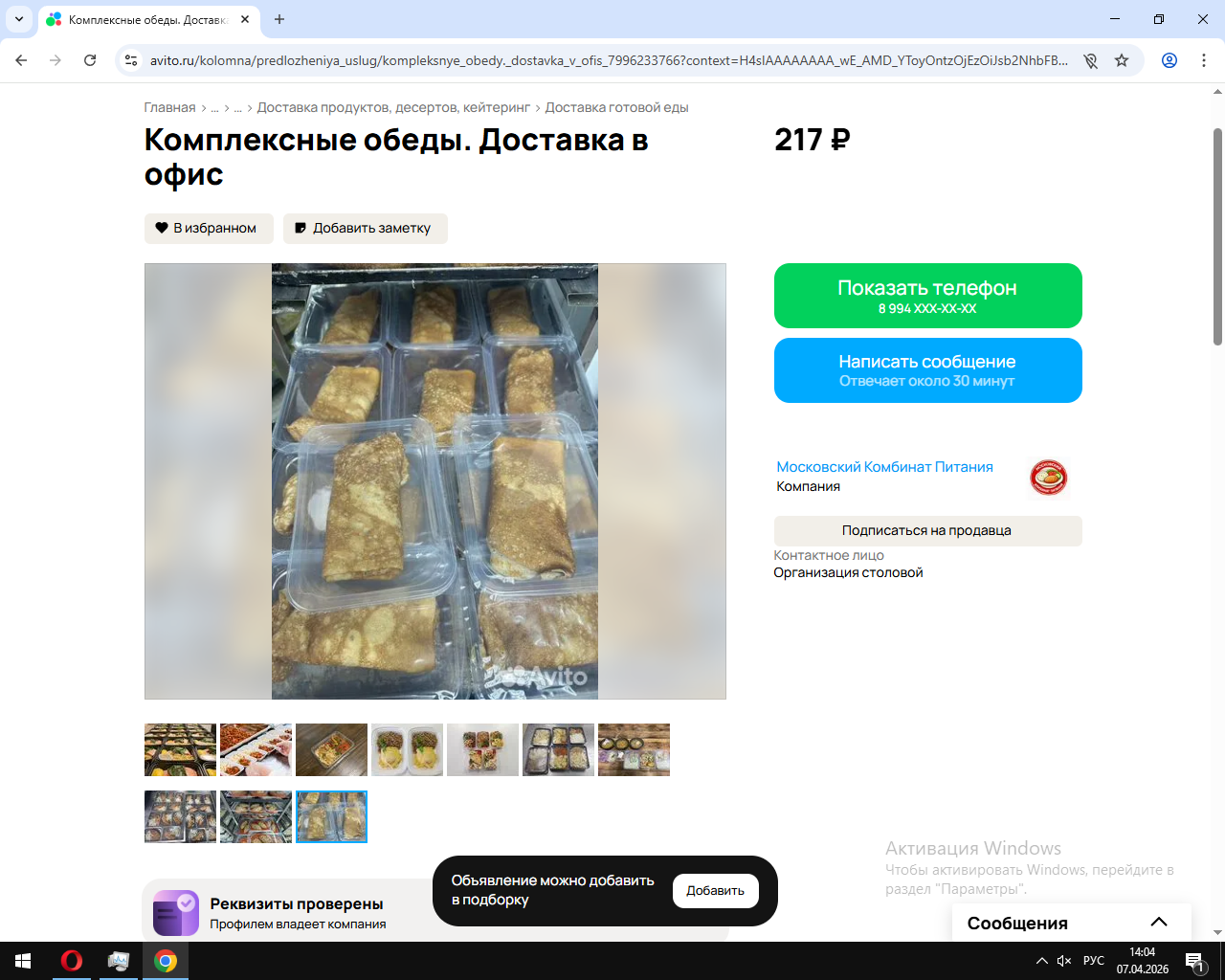Subscribe to the seller

tap(927, 531)
